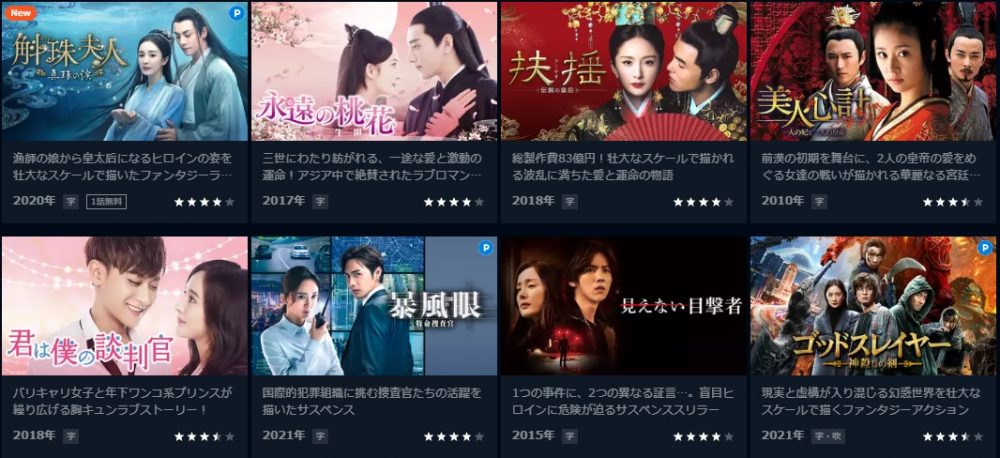Open the 永遠の桃花 drama card
This screenshot has width=1000, height=458.
374,70
